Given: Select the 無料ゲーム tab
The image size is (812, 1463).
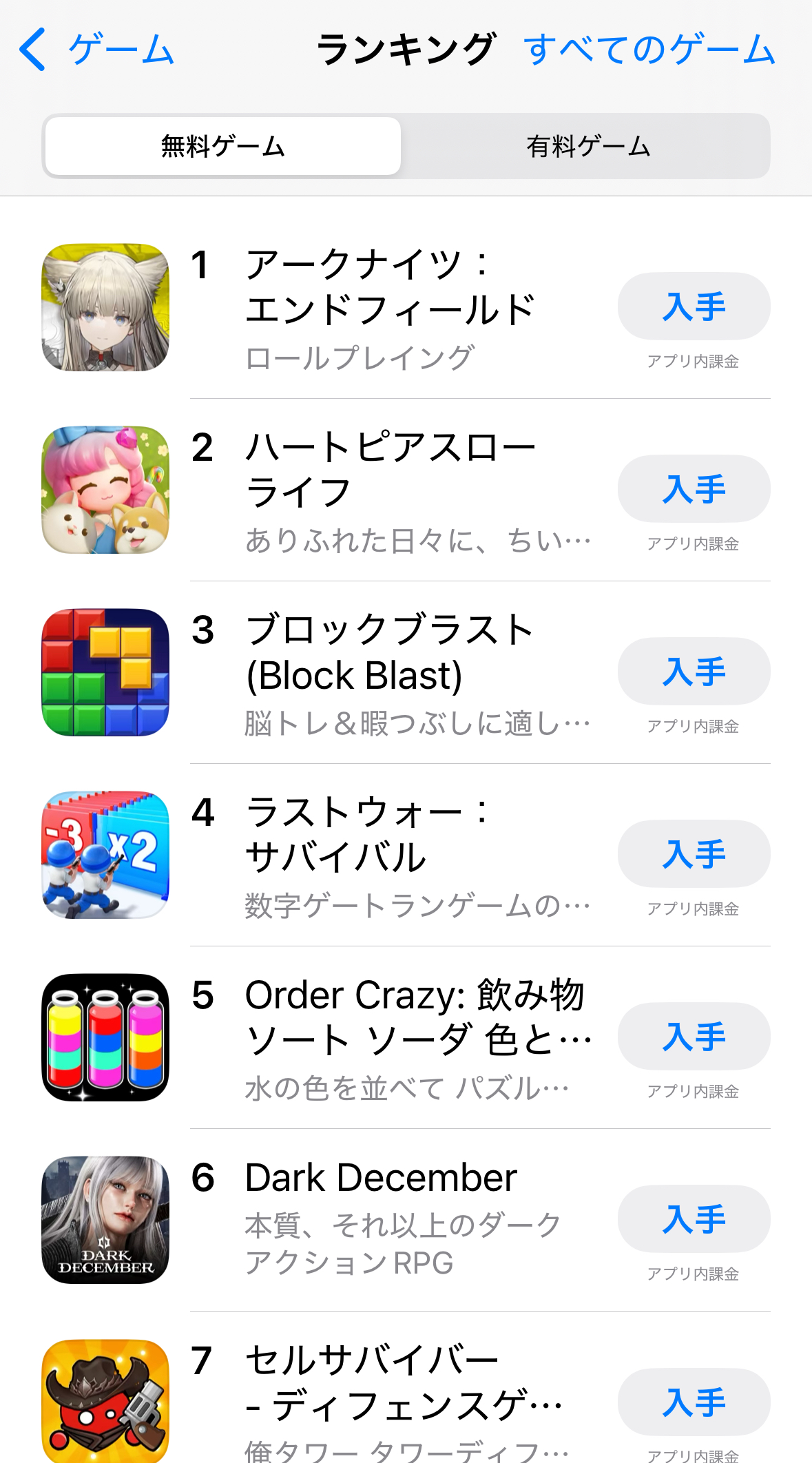Looking at the screenshot, I should pos(222,146).
